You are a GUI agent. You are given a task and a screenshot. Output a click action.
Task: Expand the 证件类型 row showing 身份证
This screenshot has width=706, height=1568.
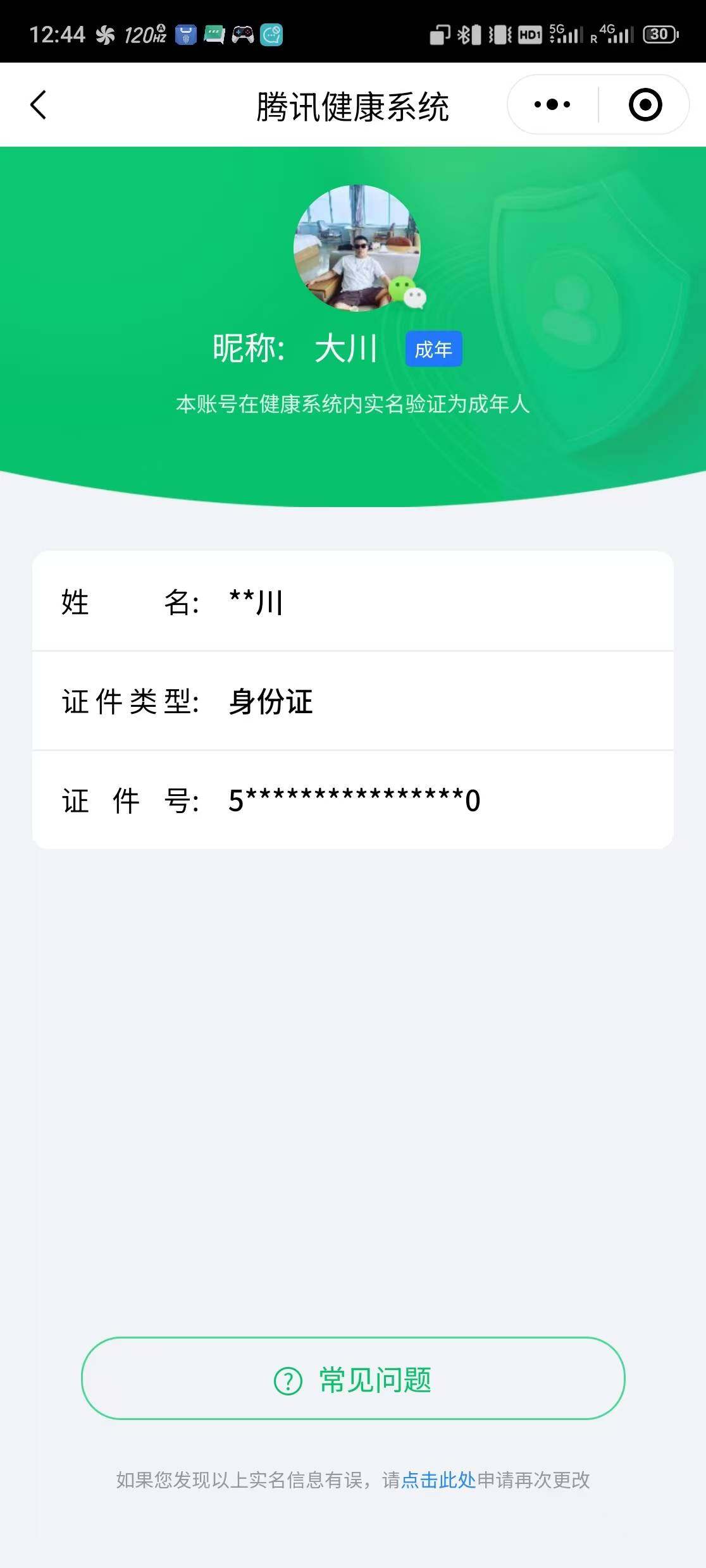point(353,701)
